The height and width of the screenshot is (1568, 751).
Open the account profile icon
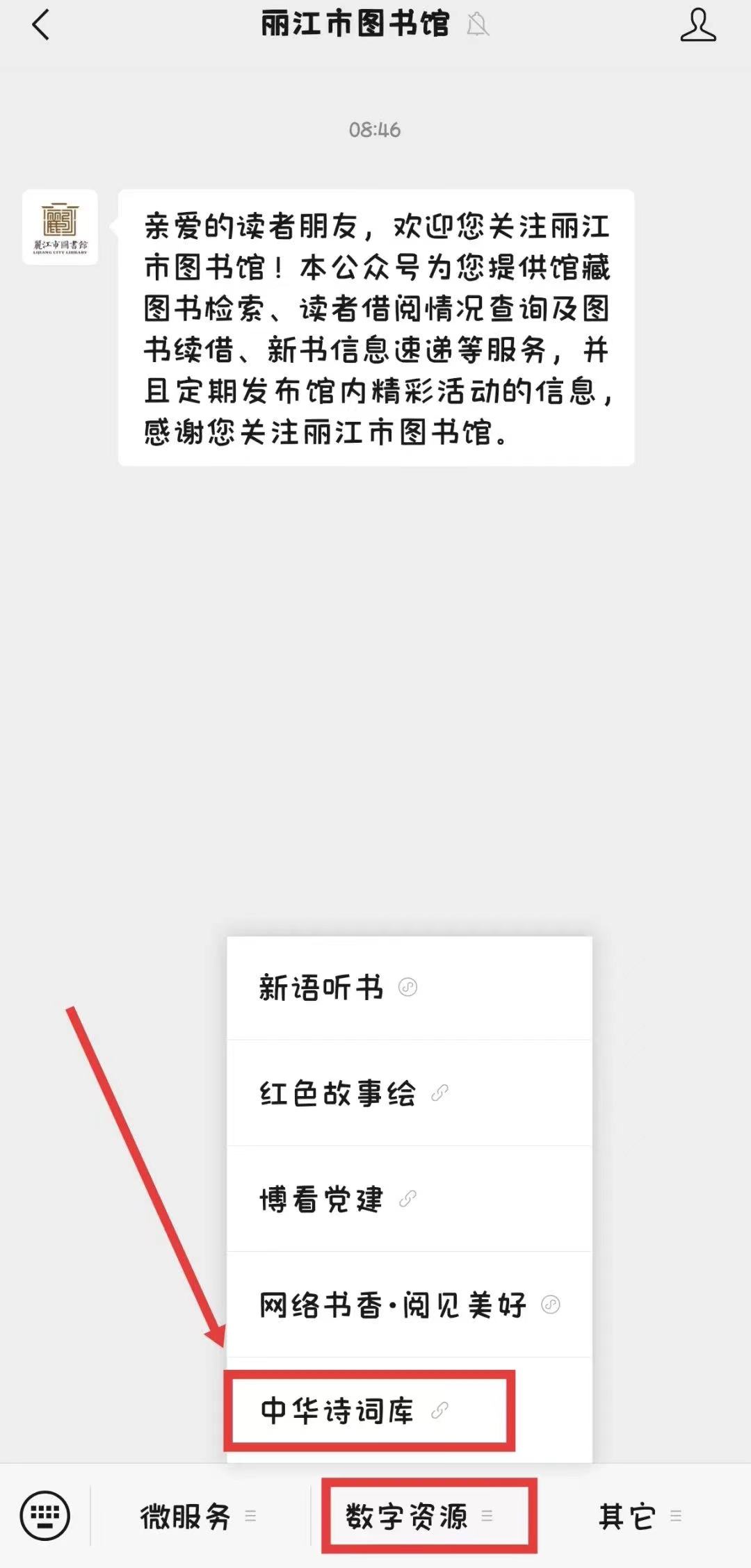[x=697, y=26]
